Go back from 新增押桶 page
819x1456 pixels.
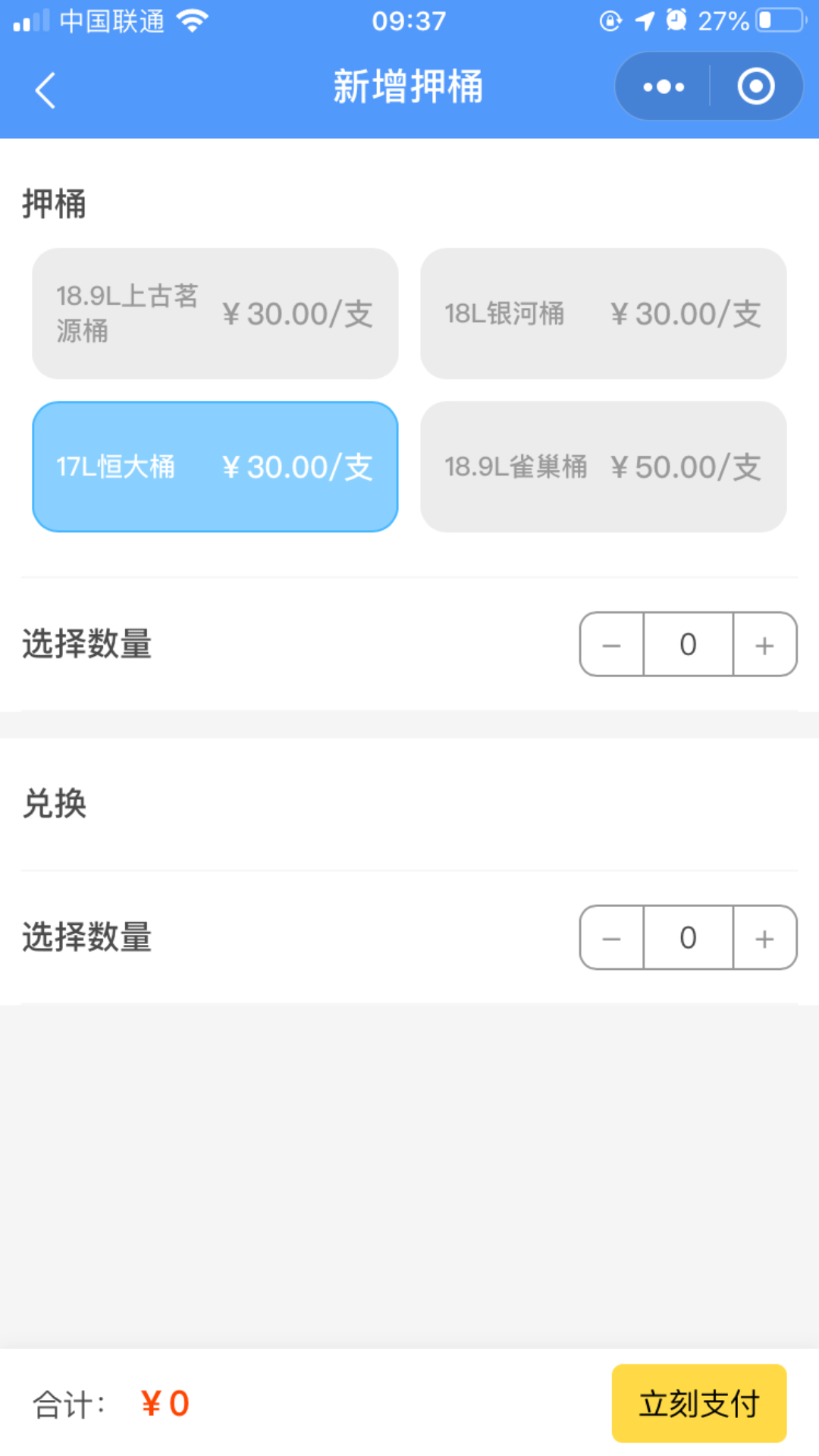45,90
